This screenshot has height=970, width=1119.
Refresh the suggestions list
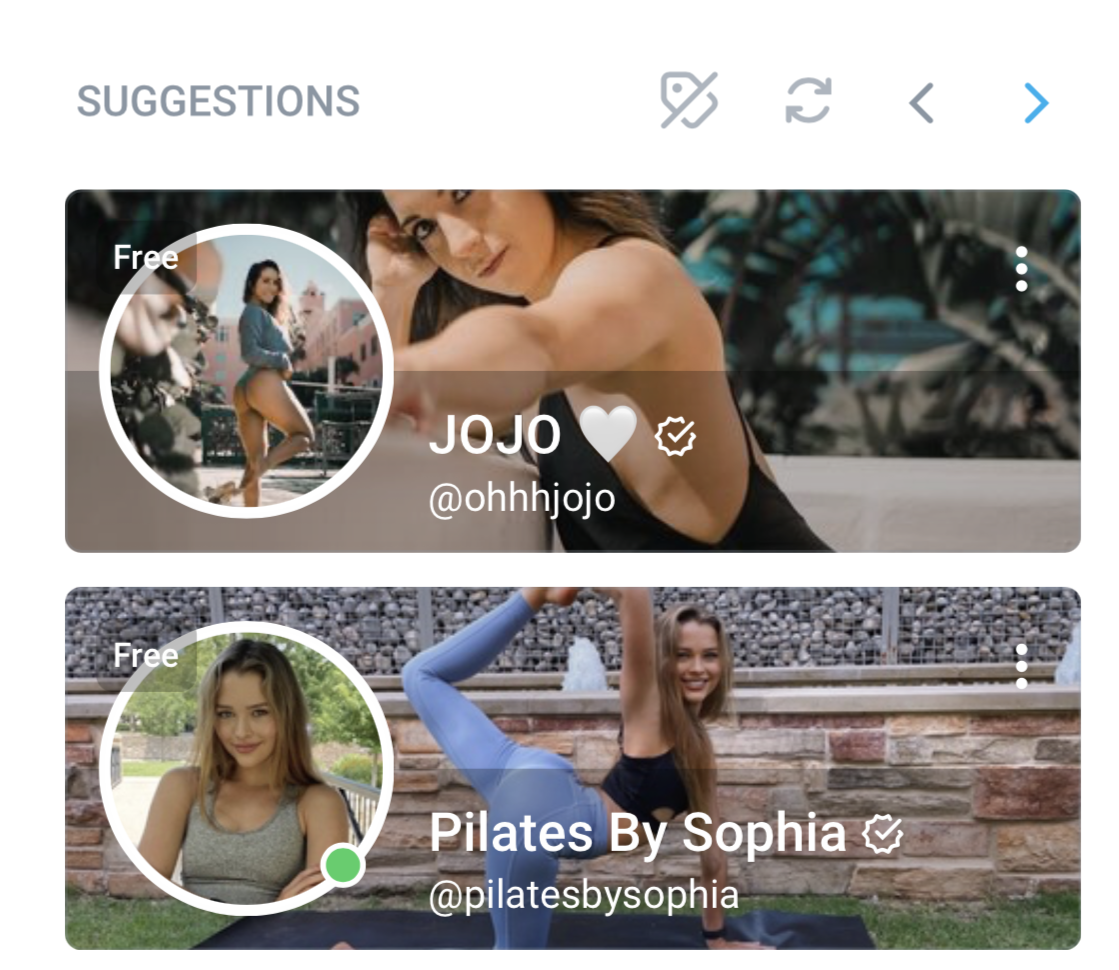tap(808, 101)
